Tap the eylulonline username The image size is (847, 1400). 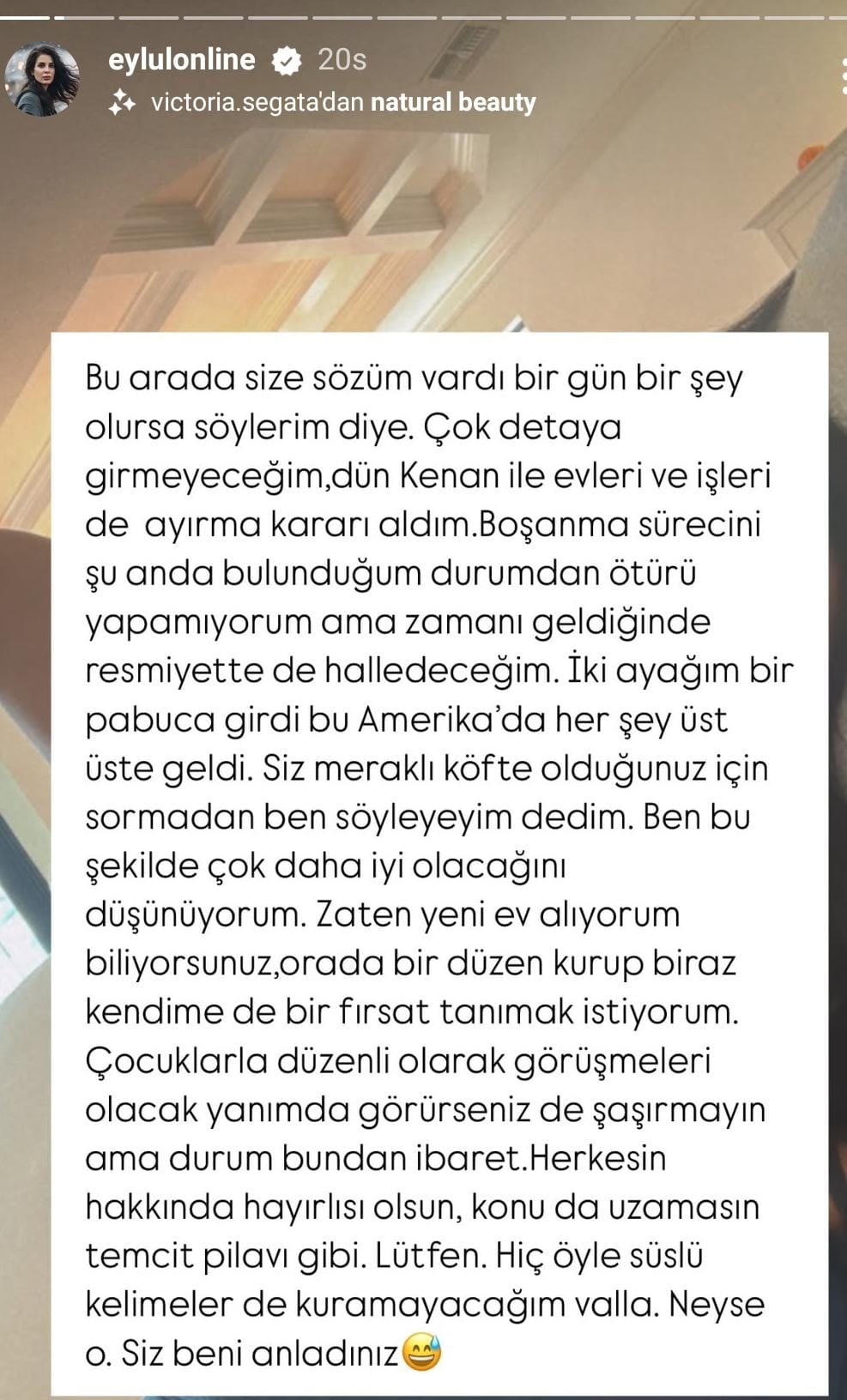point(181,59)
